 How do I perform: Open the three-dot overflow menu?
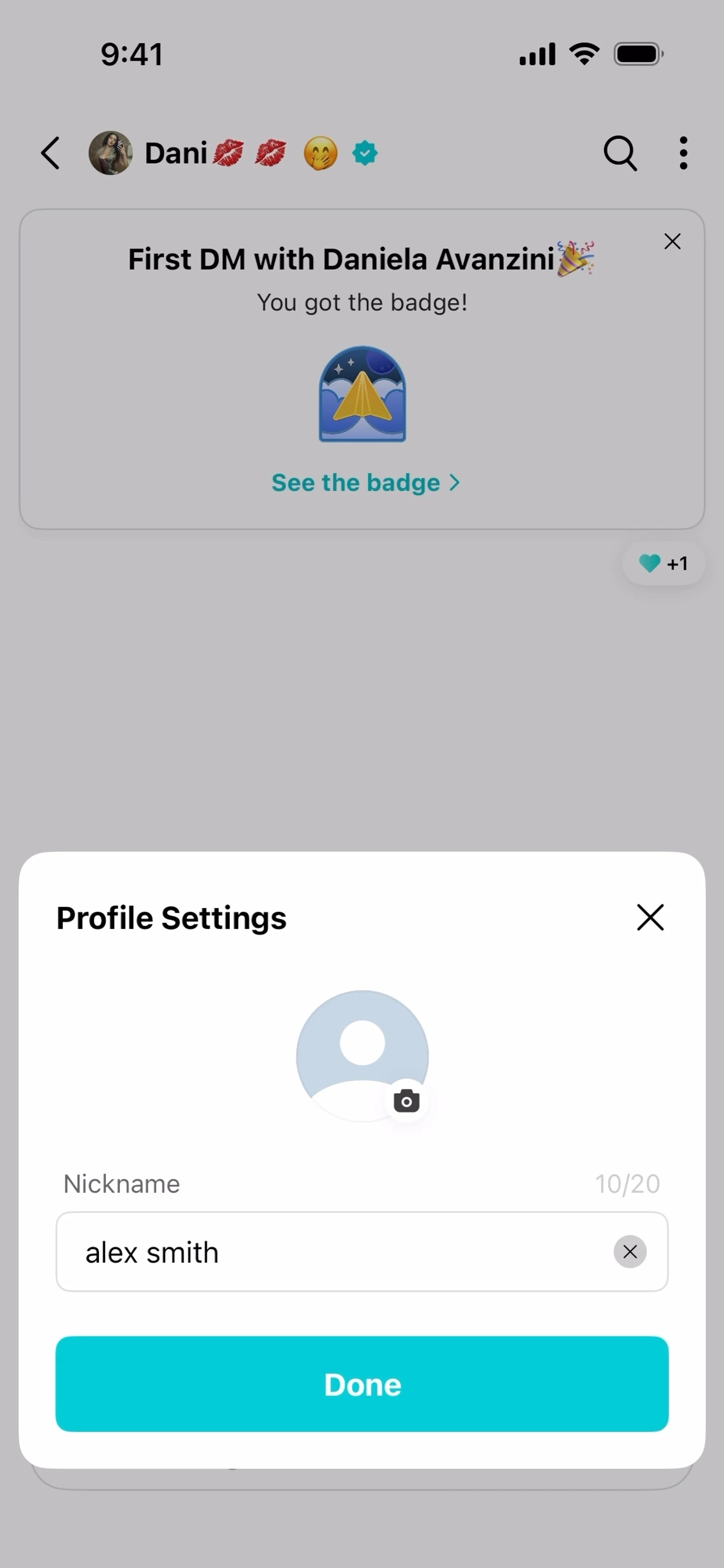[683, 153]
